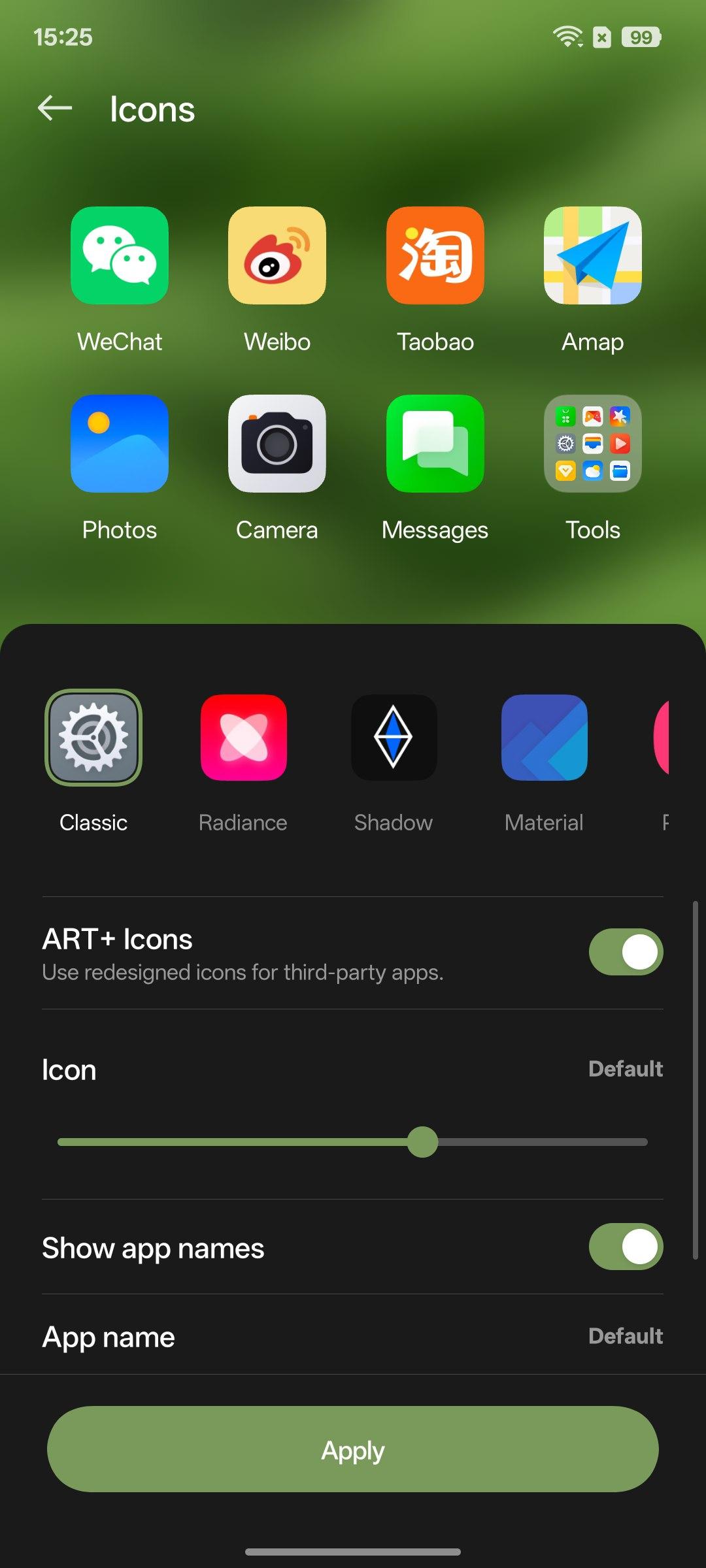Pick the Material icon style
Image resolution: width=706 pixels, height=1568 pixels.
pos(544,738)
